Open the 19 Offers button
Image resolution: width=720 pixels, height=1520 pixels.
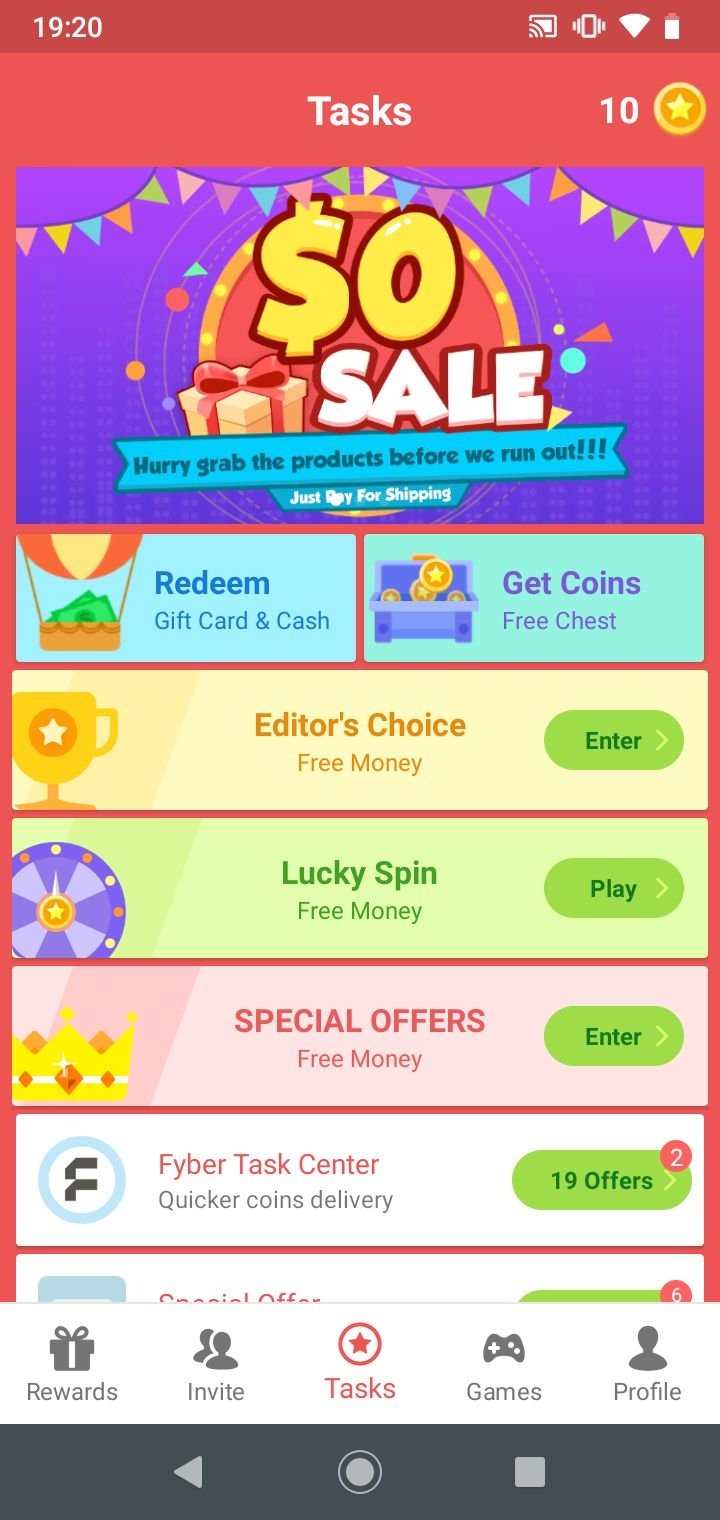601,1180
